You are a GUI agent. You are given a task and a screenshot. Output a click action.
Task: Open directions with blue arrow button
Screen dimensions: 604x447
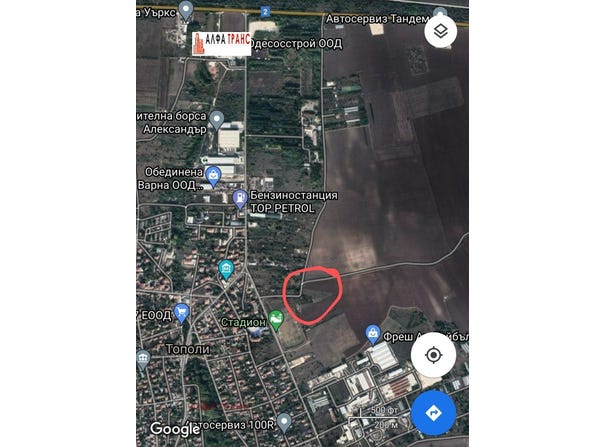[433, 412]
